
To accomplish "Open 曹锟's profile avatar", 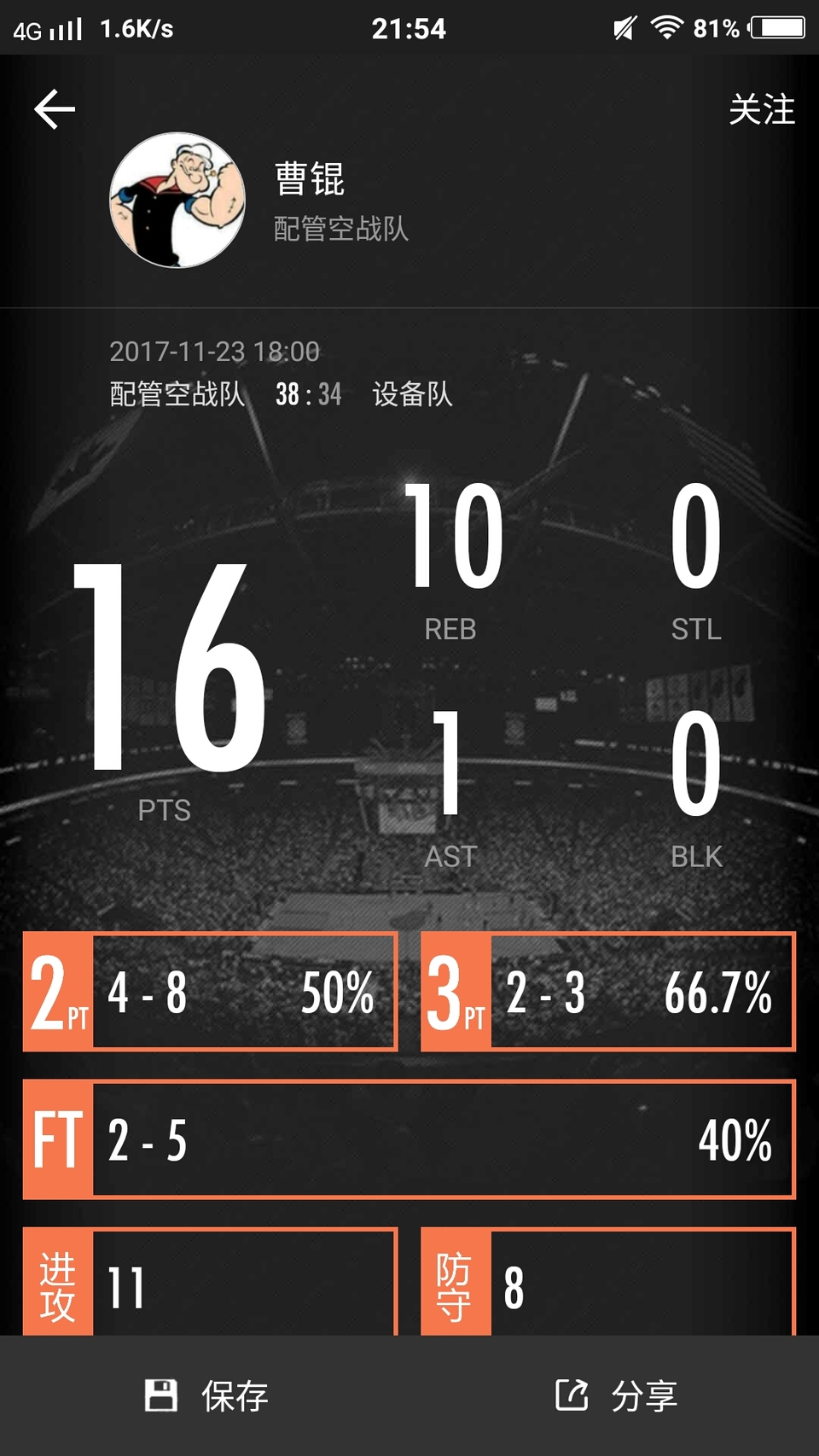I will coord(177,201).
